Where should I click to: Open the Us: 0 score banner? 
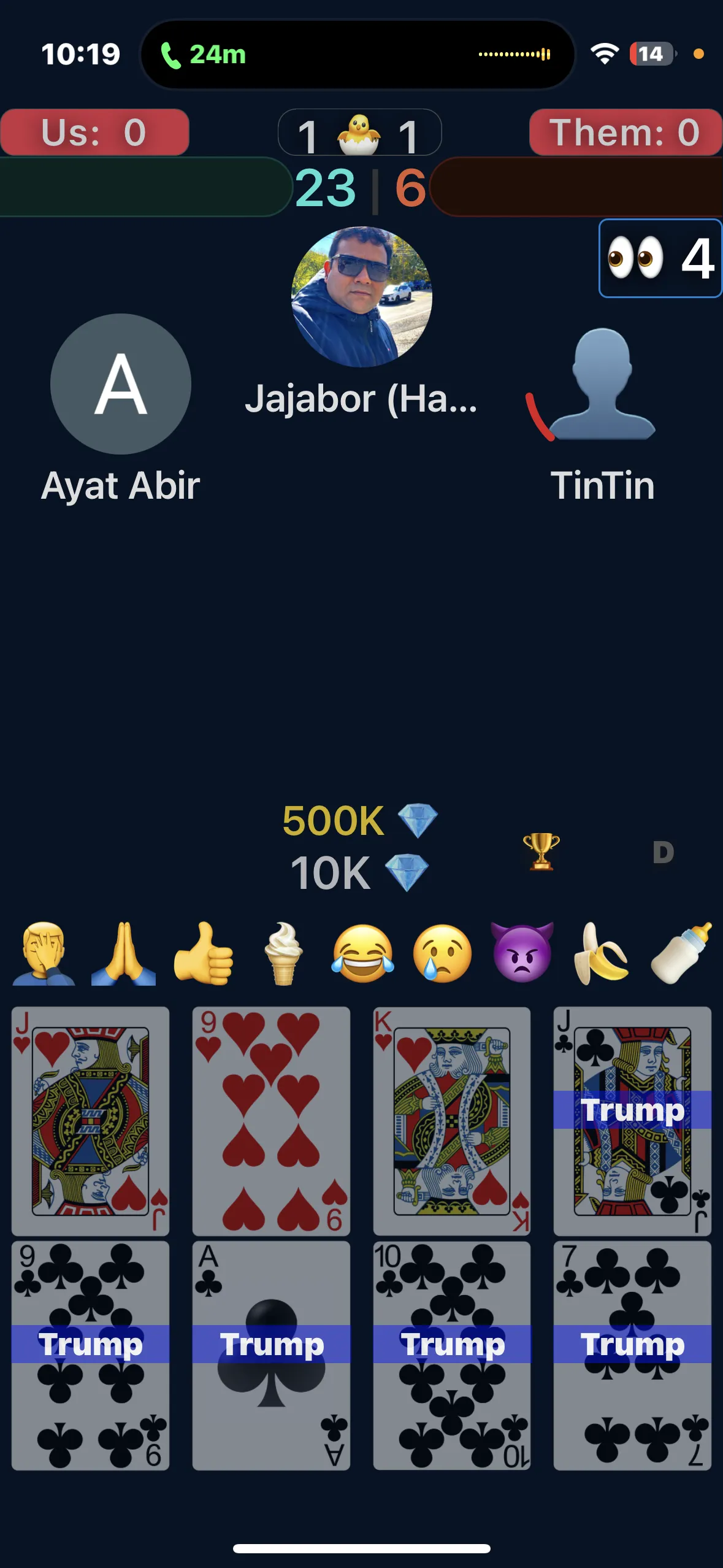96,132
